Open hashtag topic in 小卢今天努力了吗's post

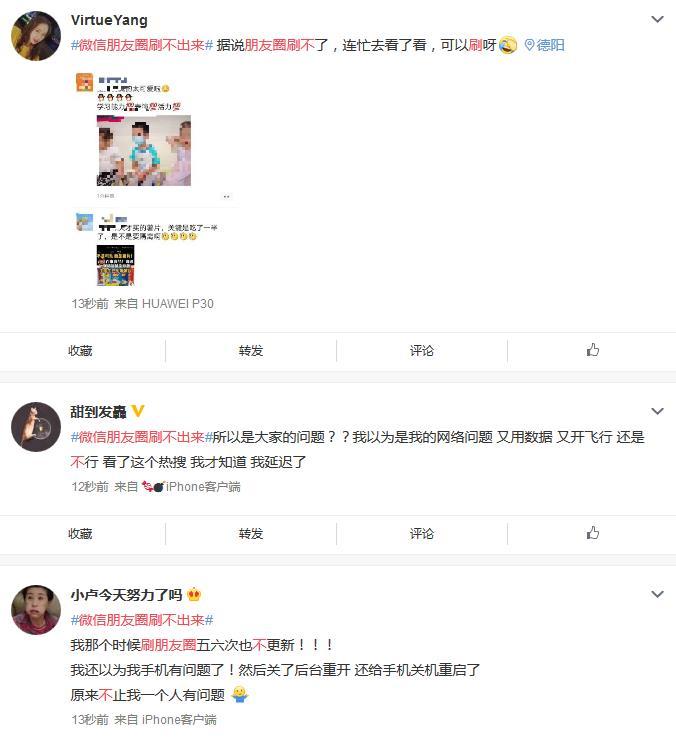(x=141, y=620)
